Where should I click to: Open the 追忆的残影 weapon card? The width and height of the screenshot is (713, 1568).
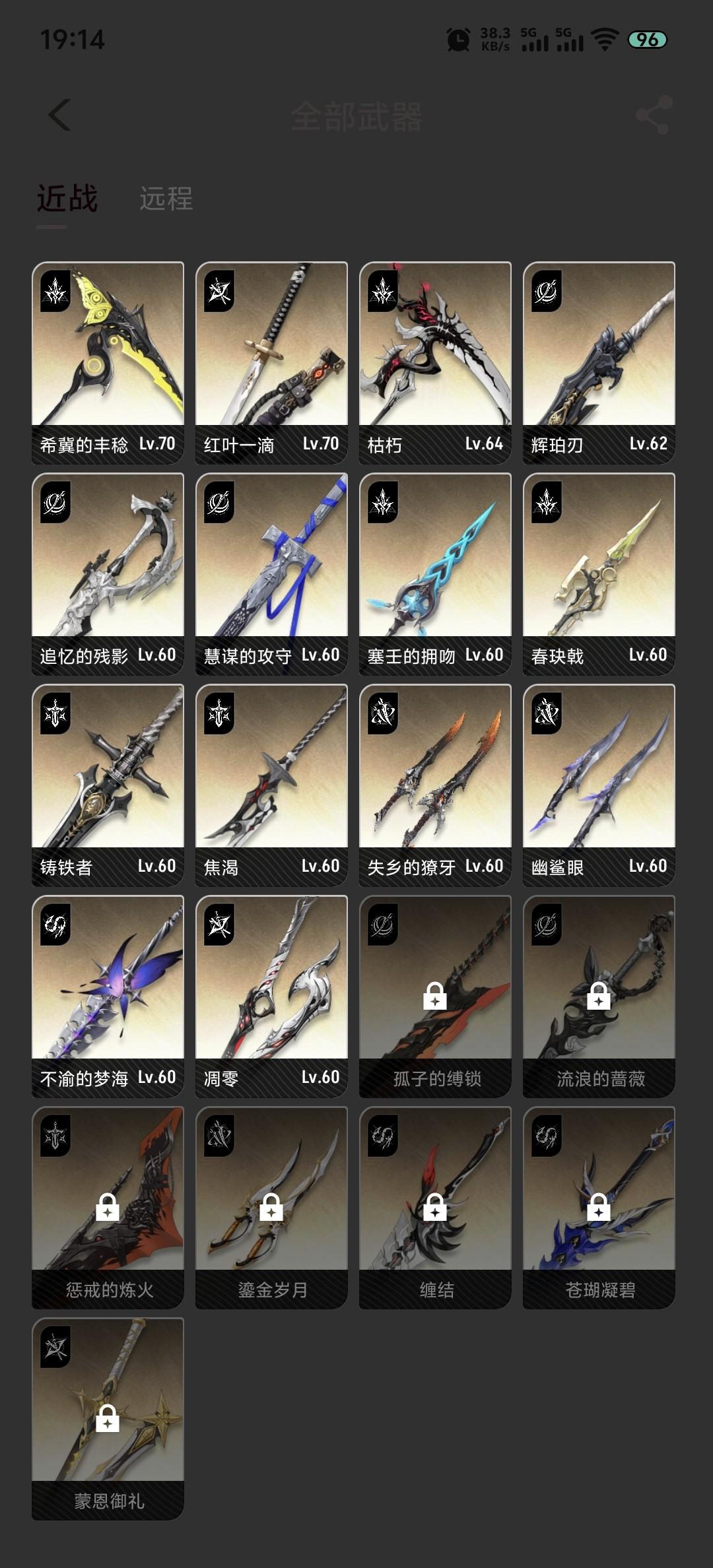click(108, 573)
